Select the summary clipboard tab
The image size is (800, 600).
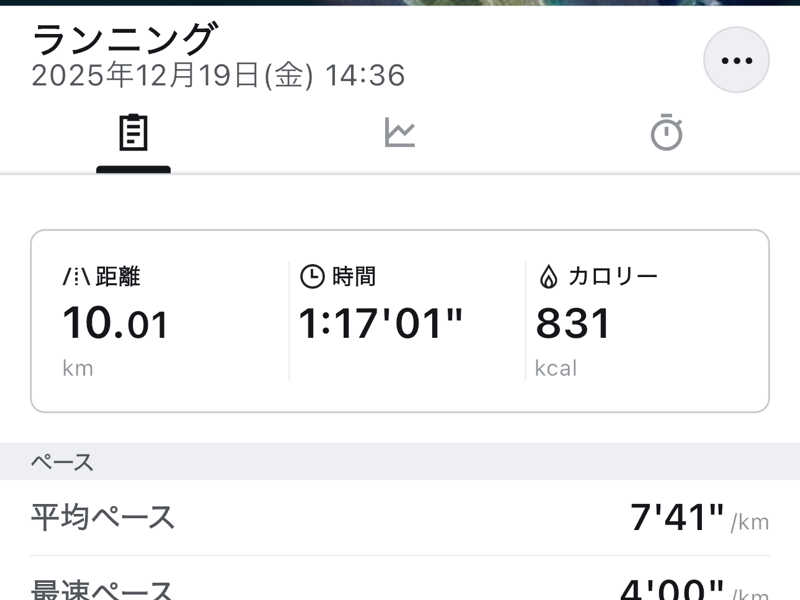pos(133,133)
